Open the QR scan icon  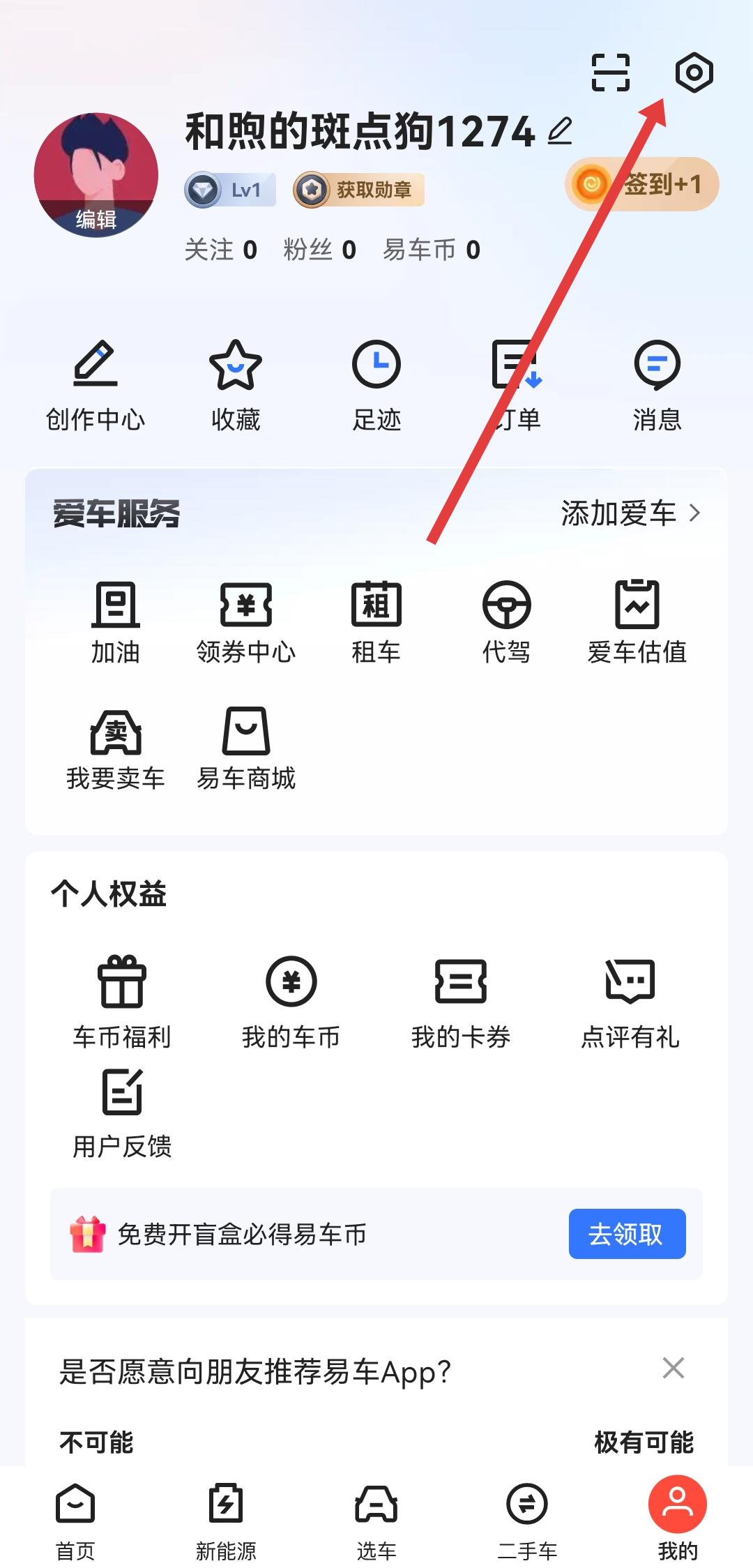tap(610, 73)
